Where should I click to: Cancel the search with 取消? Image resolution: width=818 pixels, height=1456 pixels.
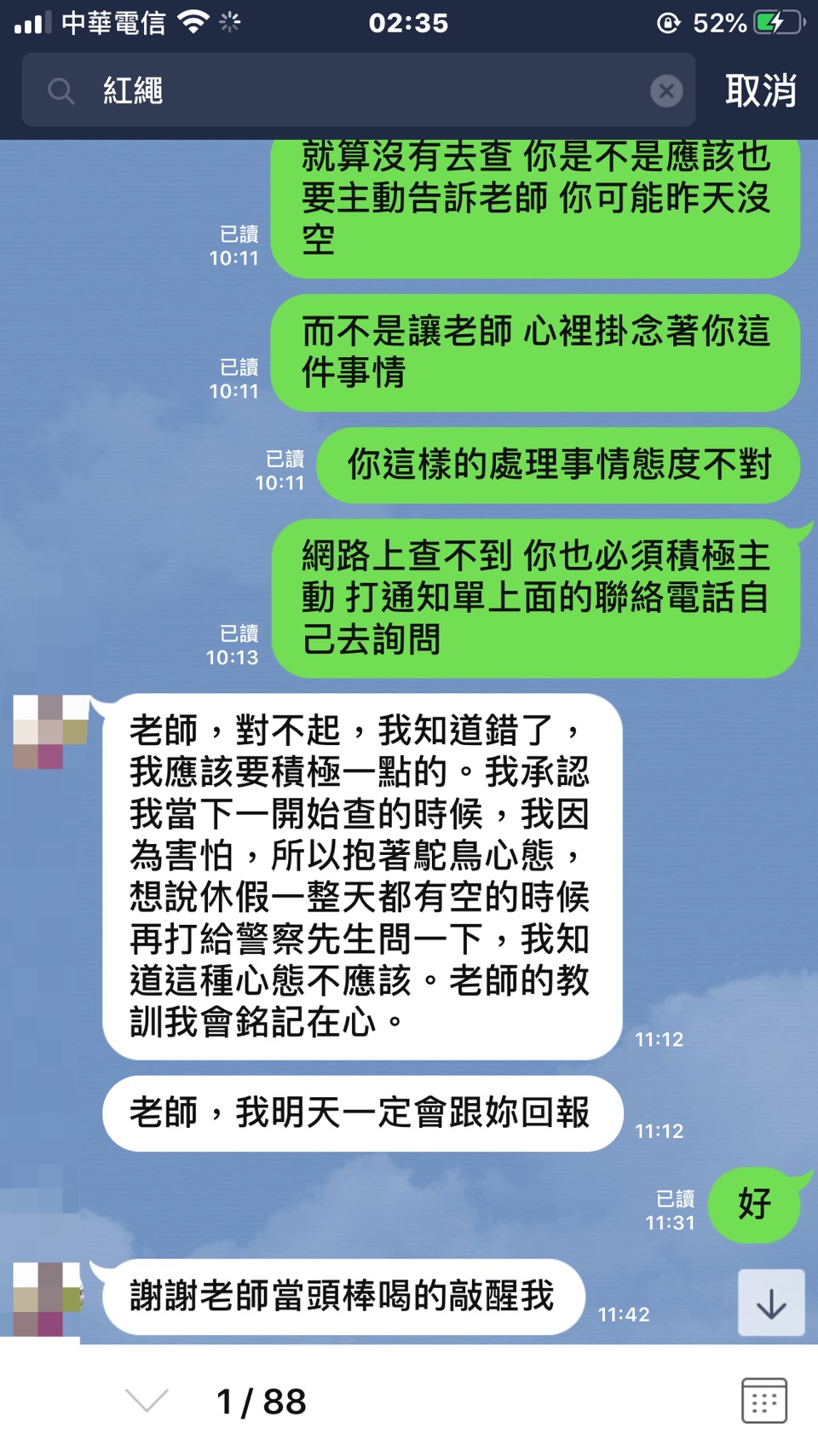tap(760, 90)
